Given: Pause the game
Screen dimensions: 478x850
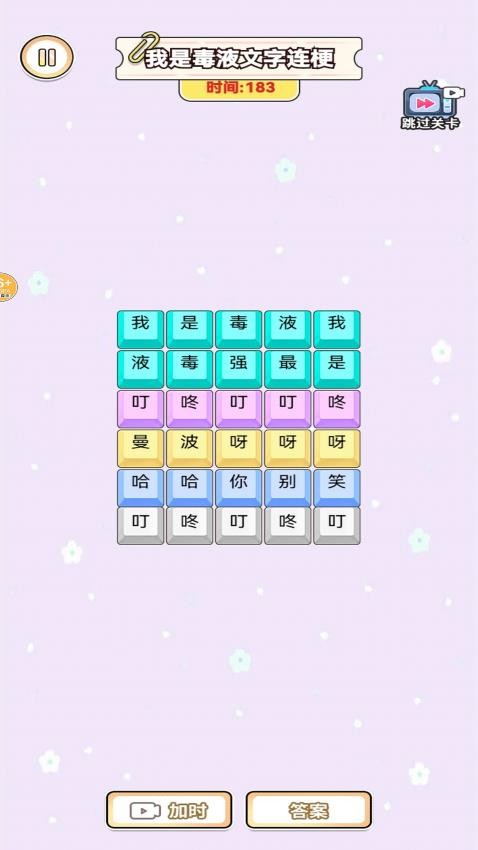Looking at the screenshot, I should pos(47,57).
